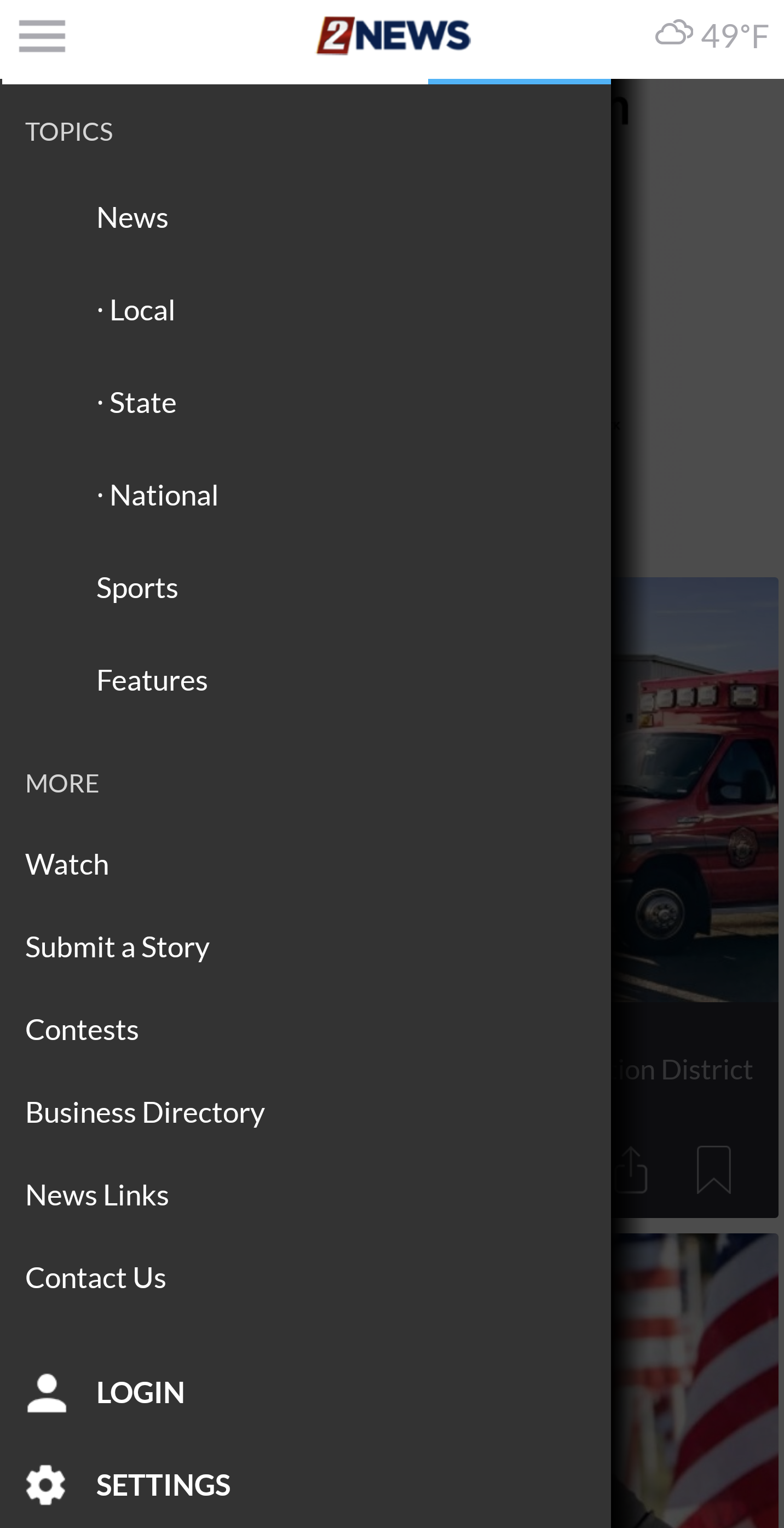
Task: Go to Local news
Action: 136,310
